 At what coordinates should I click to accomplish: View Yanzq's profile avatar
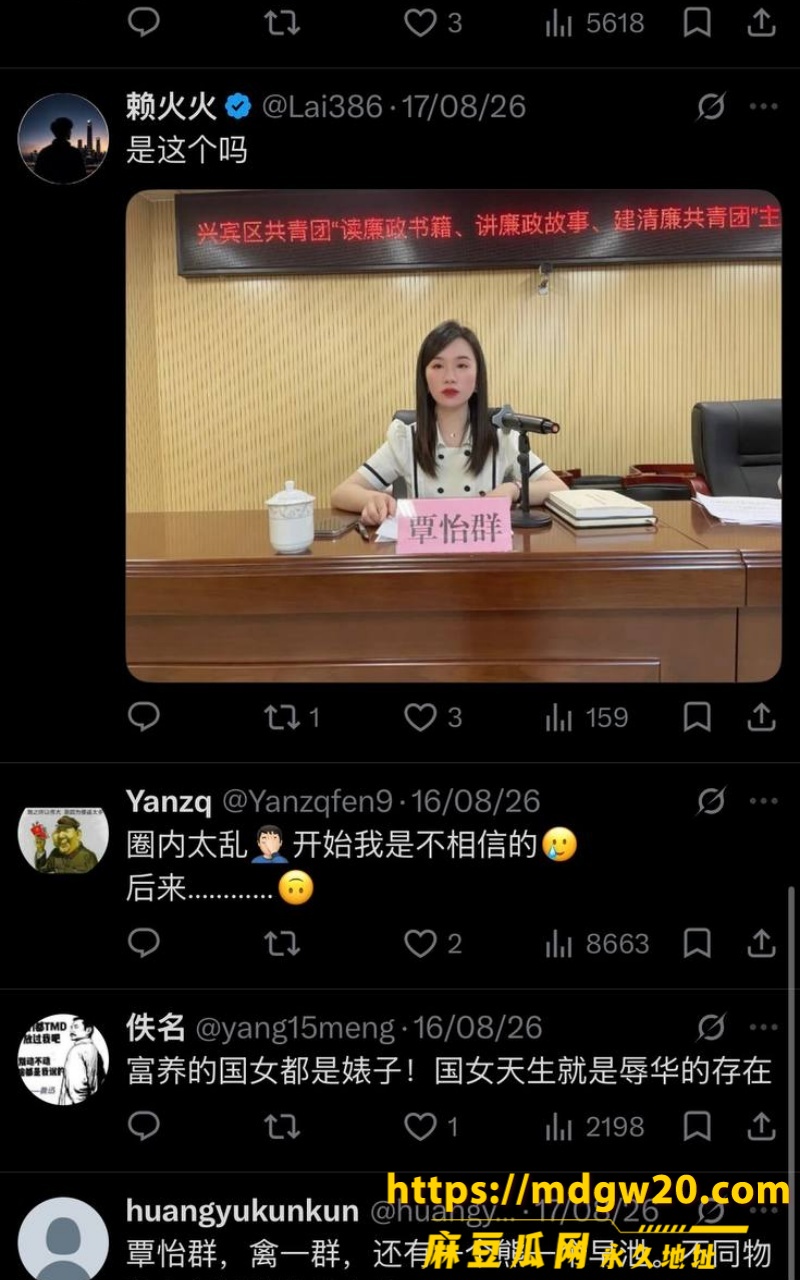pyautogui.click(x=63, y=833)
